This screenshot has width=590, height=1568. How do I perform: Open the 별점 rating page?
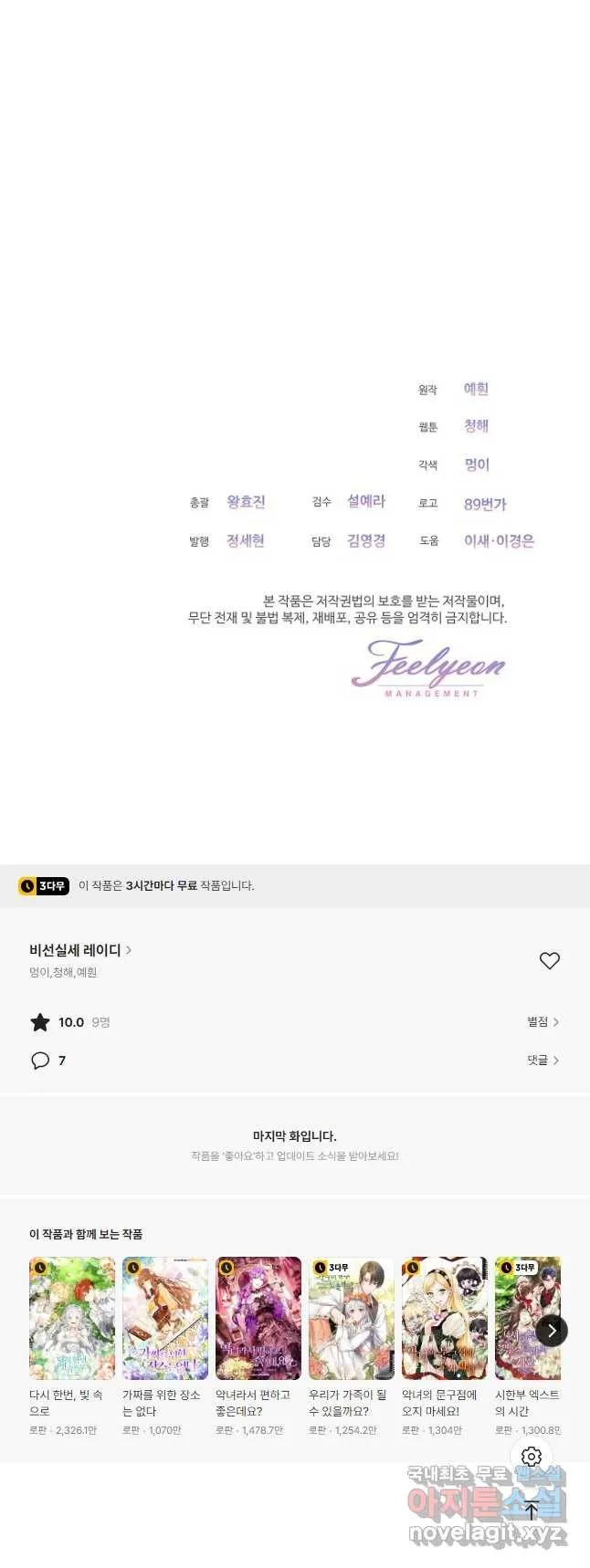(x=543, y=1022)
